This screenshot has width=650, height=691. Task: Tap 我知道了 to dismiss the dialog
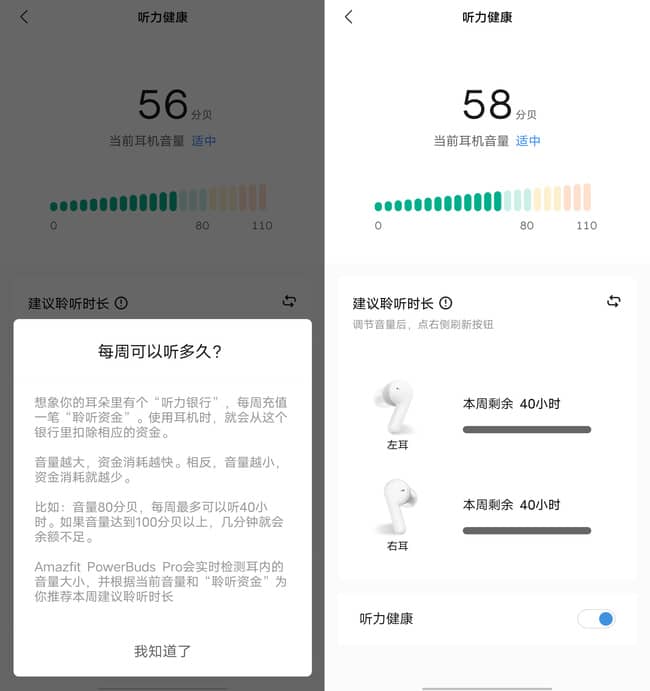click(162, 651)
